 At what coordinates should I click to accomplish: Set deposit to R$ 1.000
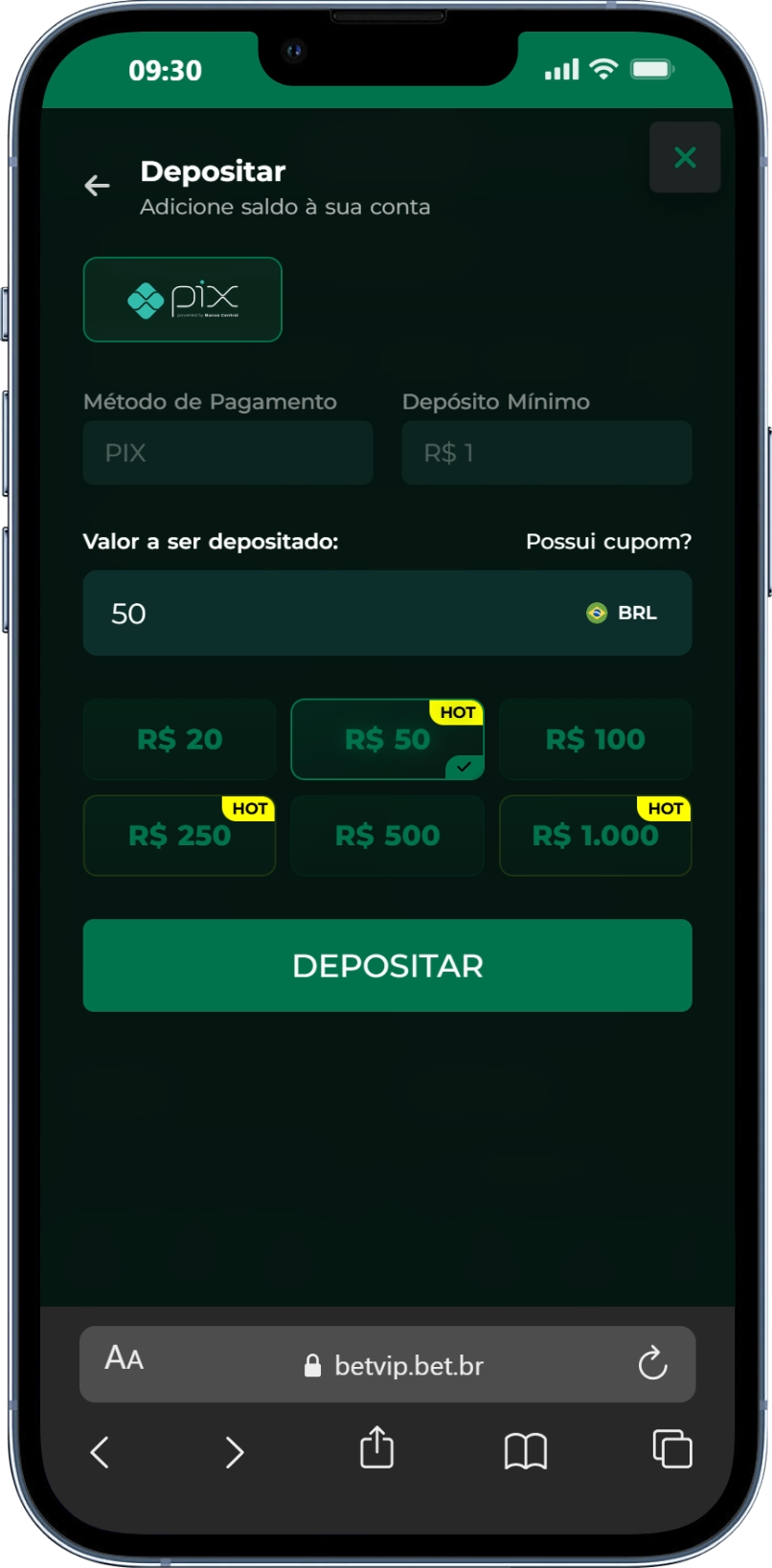[595, 836]
